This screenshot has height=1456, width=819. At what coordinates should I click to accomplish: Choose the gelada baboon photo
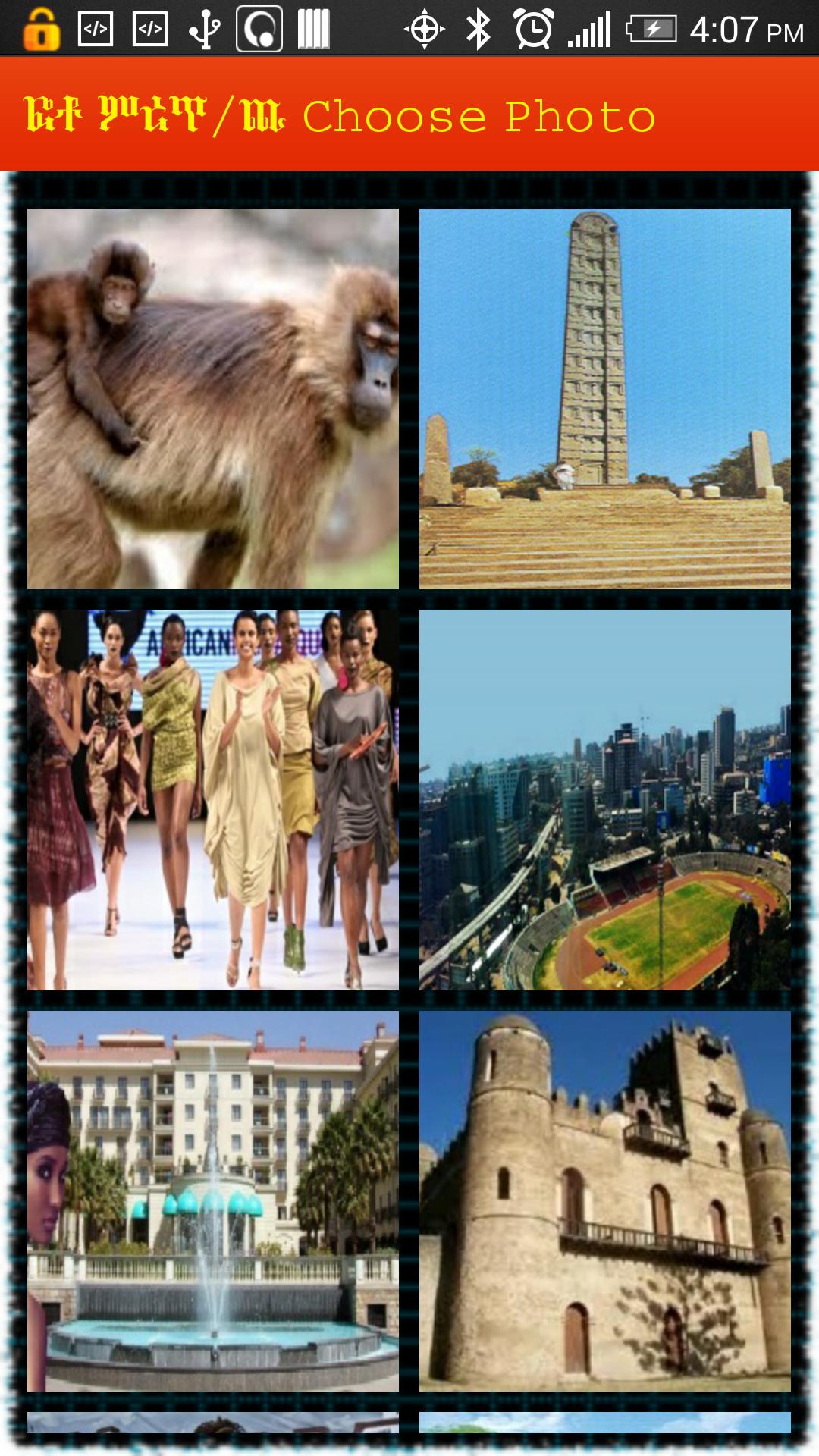coord(212,398)
